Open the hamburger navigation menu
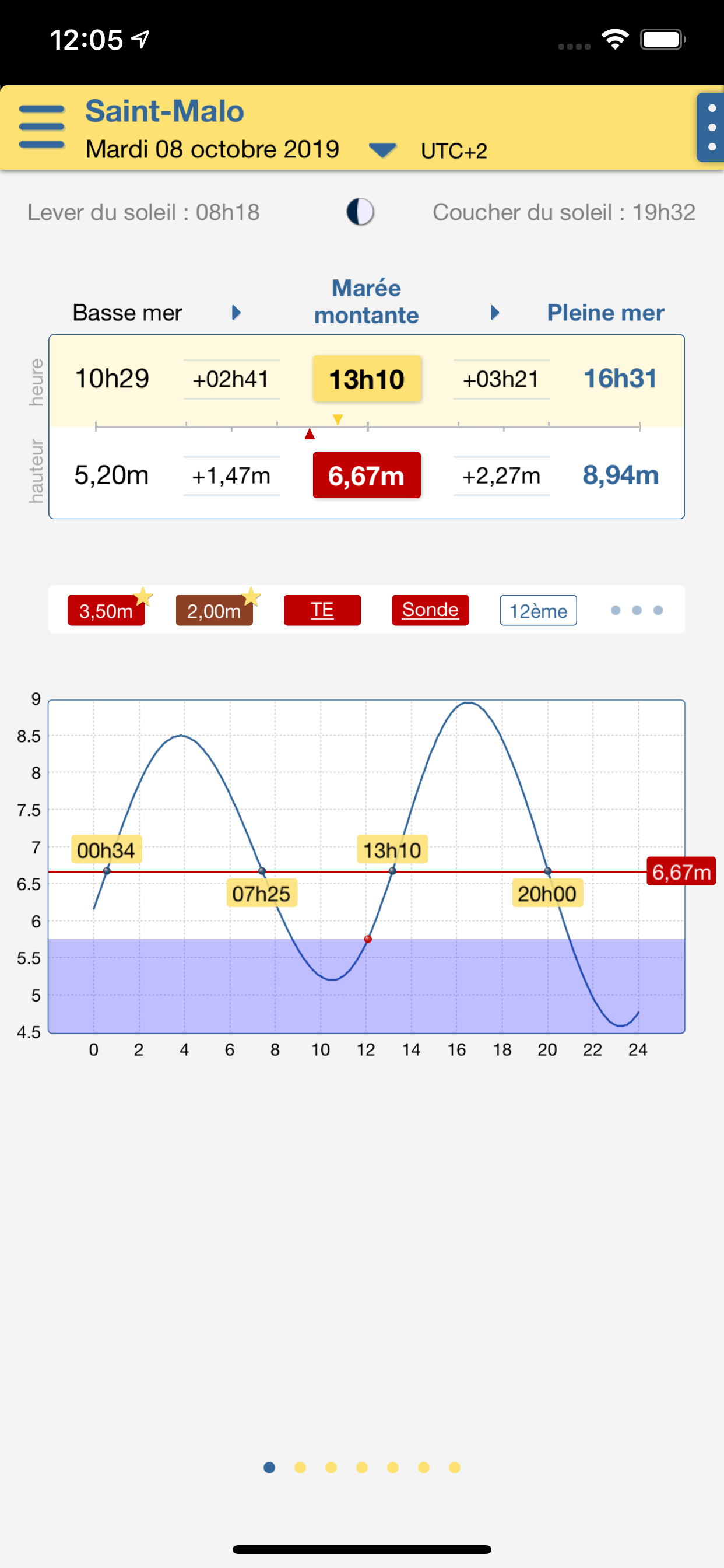Image resolution: width=724 pixels, height=1568 pixels. click(41, 126)
